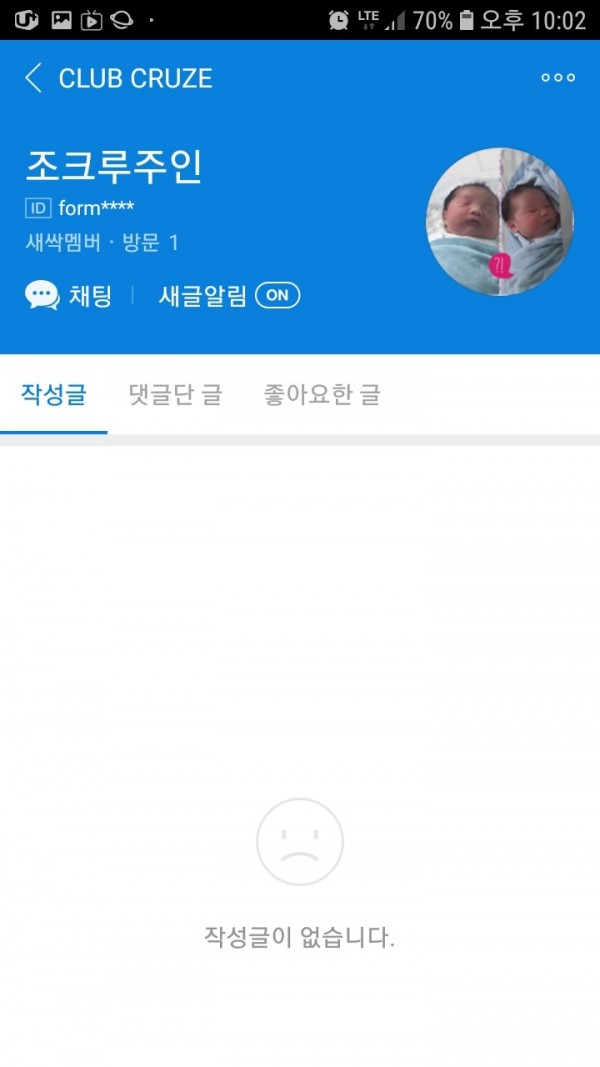Select the 작성글 tab
The height and width of the screenshot is (1067, 600).
[54, 394]
